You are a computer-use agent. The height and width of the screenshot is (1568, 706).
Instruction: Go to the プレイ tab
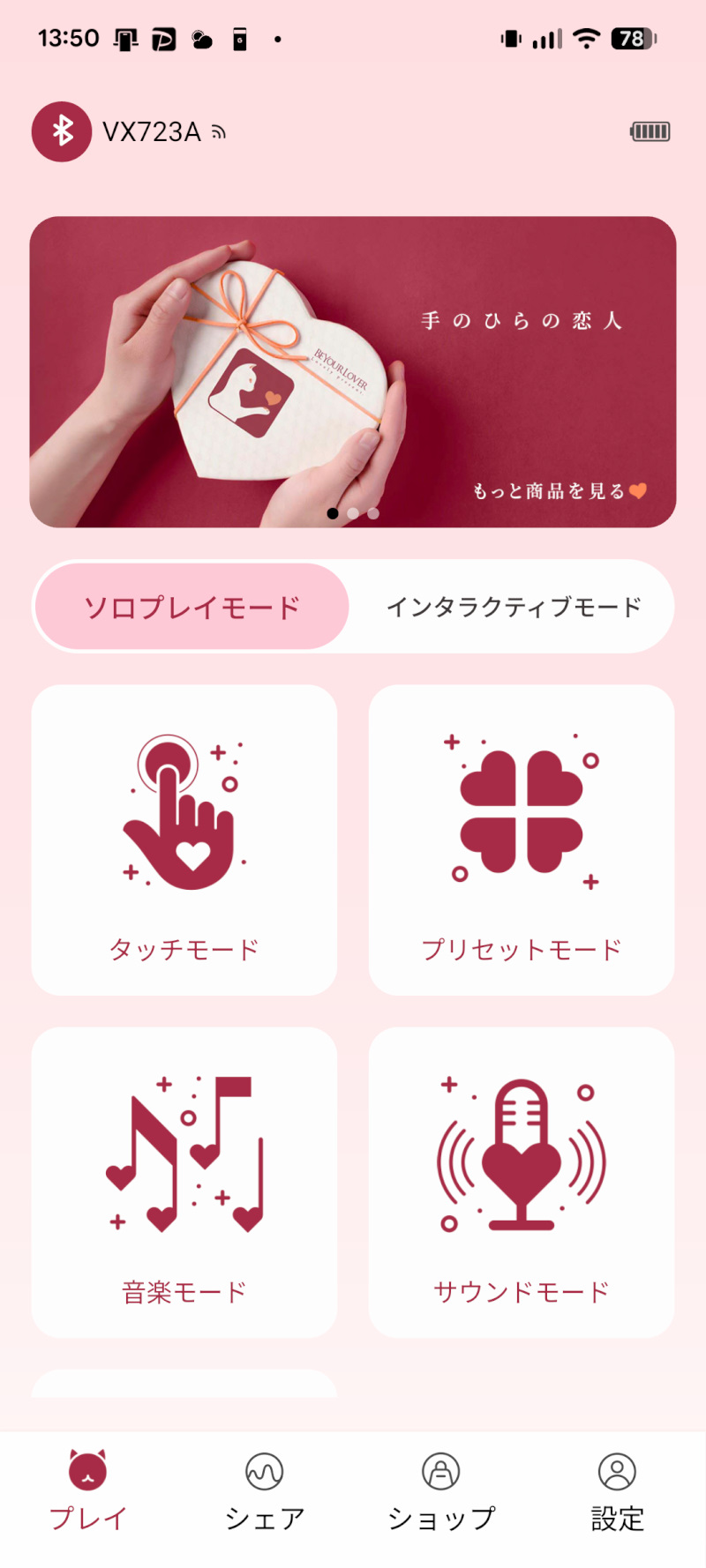[x=88, y=1490]
